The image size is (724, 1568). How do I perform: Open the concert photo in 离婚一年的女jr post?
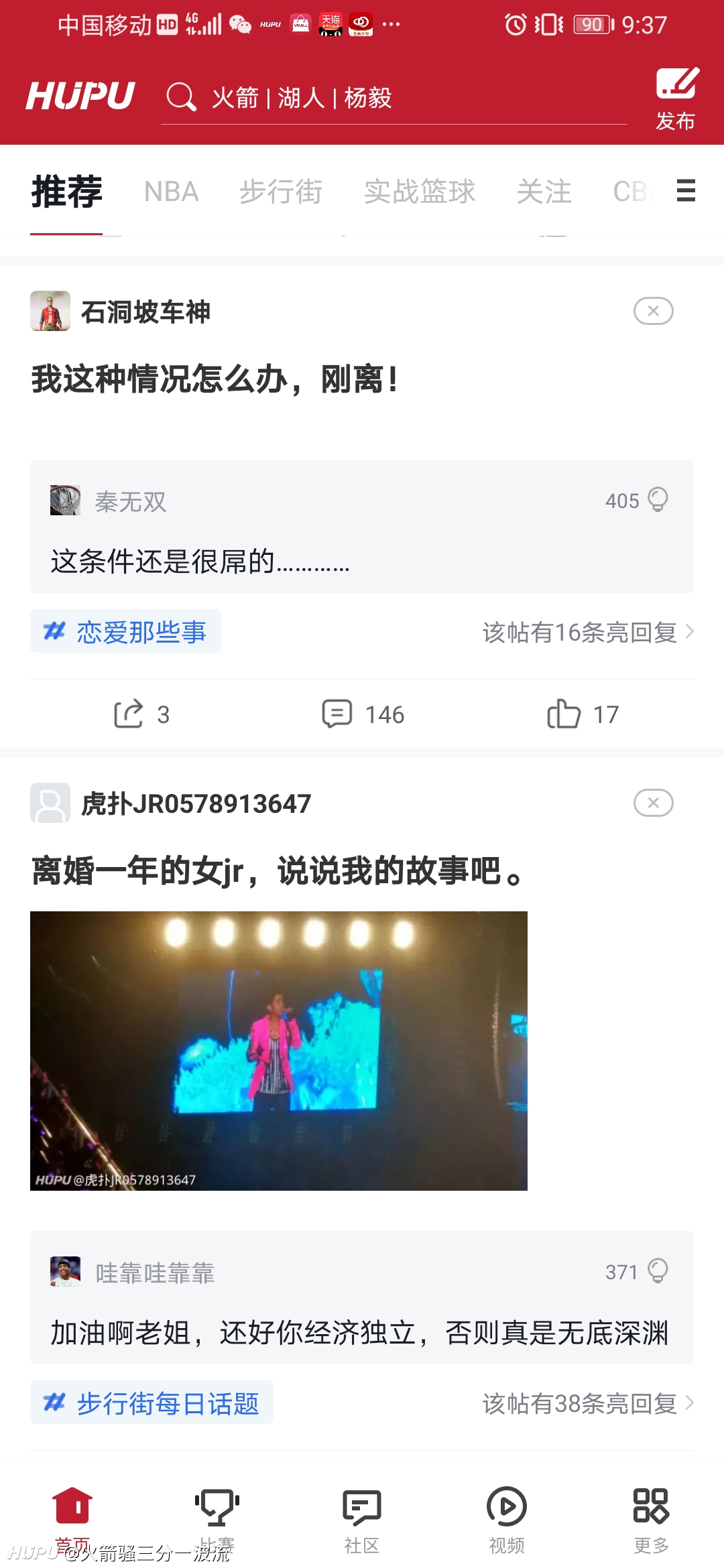click(279, 1051)
